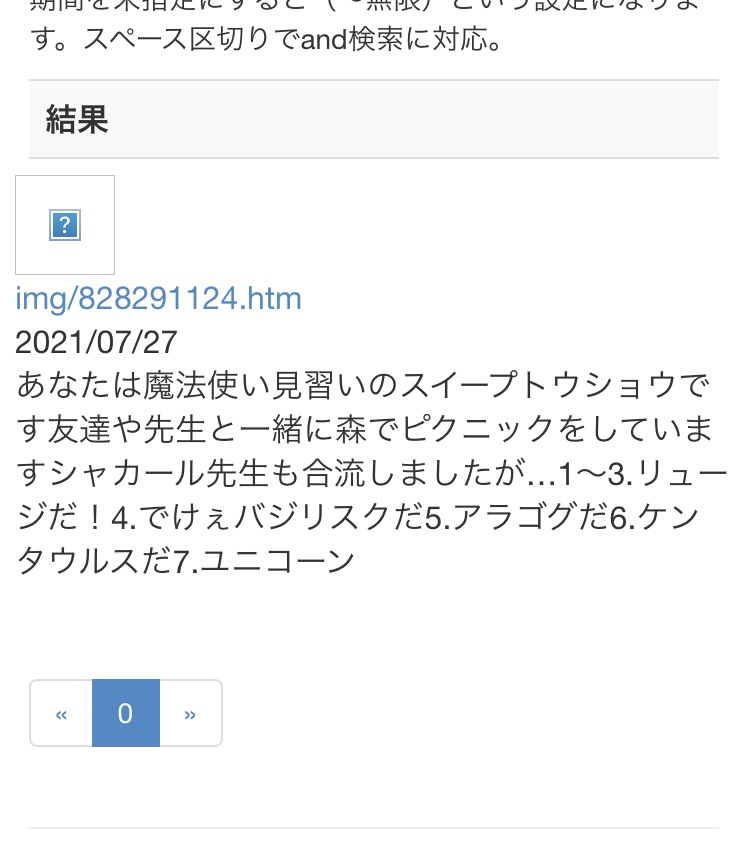Select page 0 in pagination
748x843 pixels.
(x=125, y=713)
